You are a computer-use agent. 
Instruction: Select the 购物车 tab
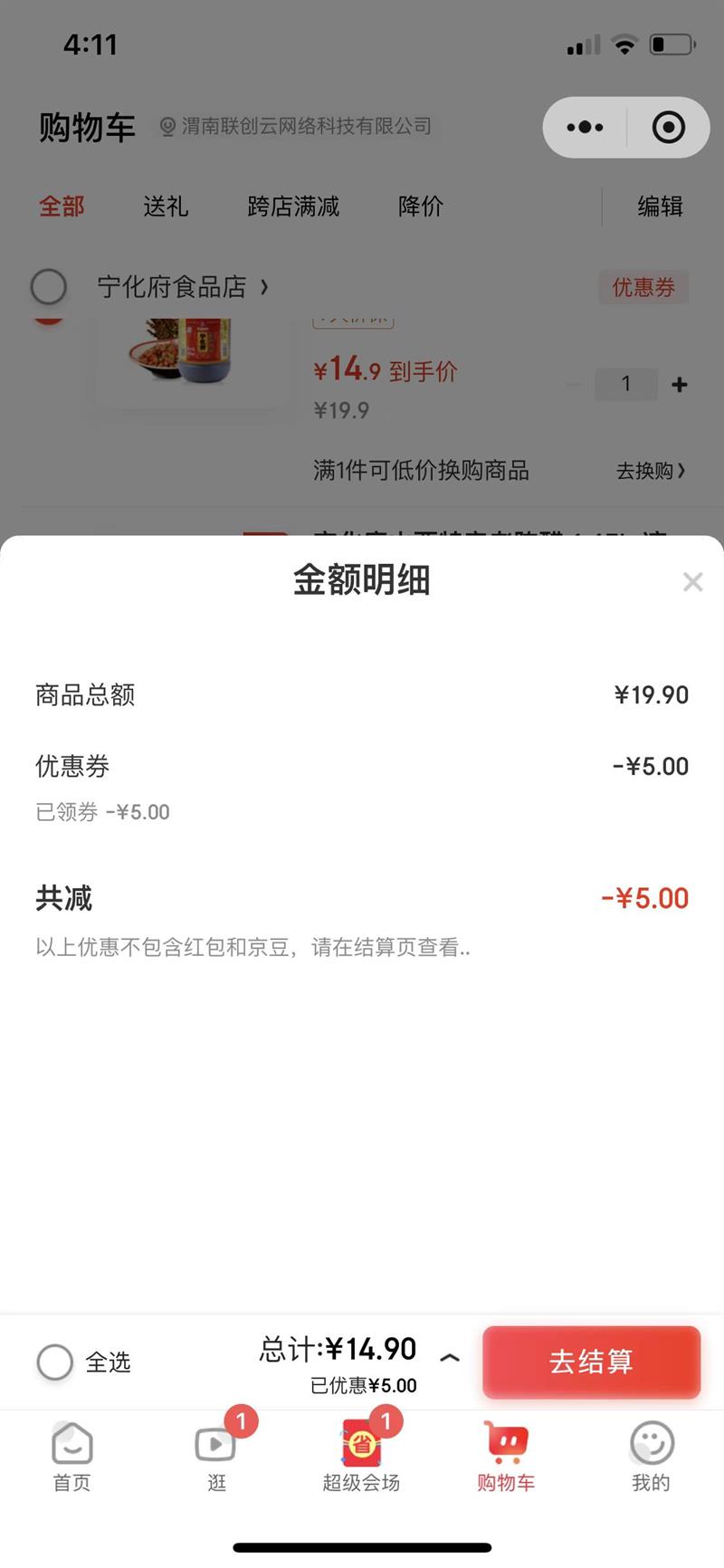pyautogui.click(x=506, y=1456)
